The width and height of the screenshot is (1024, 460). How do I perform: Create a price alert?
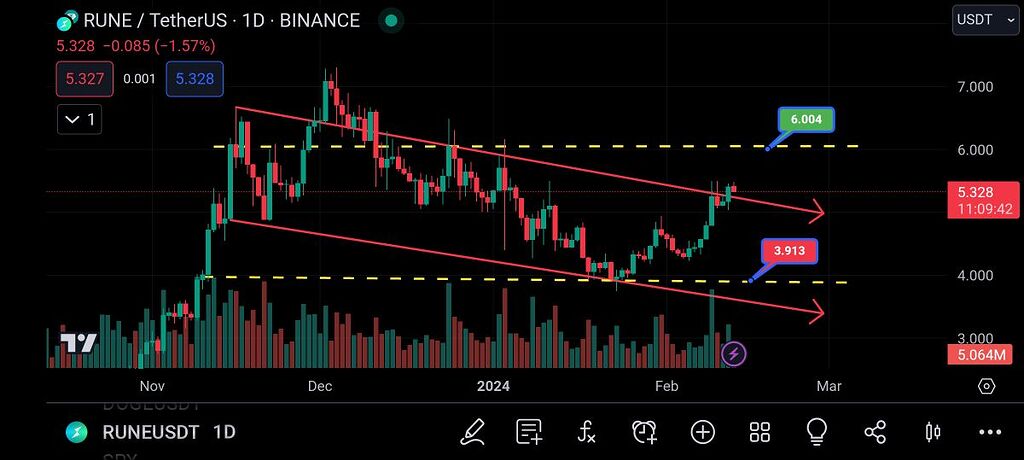coord(645,432)
